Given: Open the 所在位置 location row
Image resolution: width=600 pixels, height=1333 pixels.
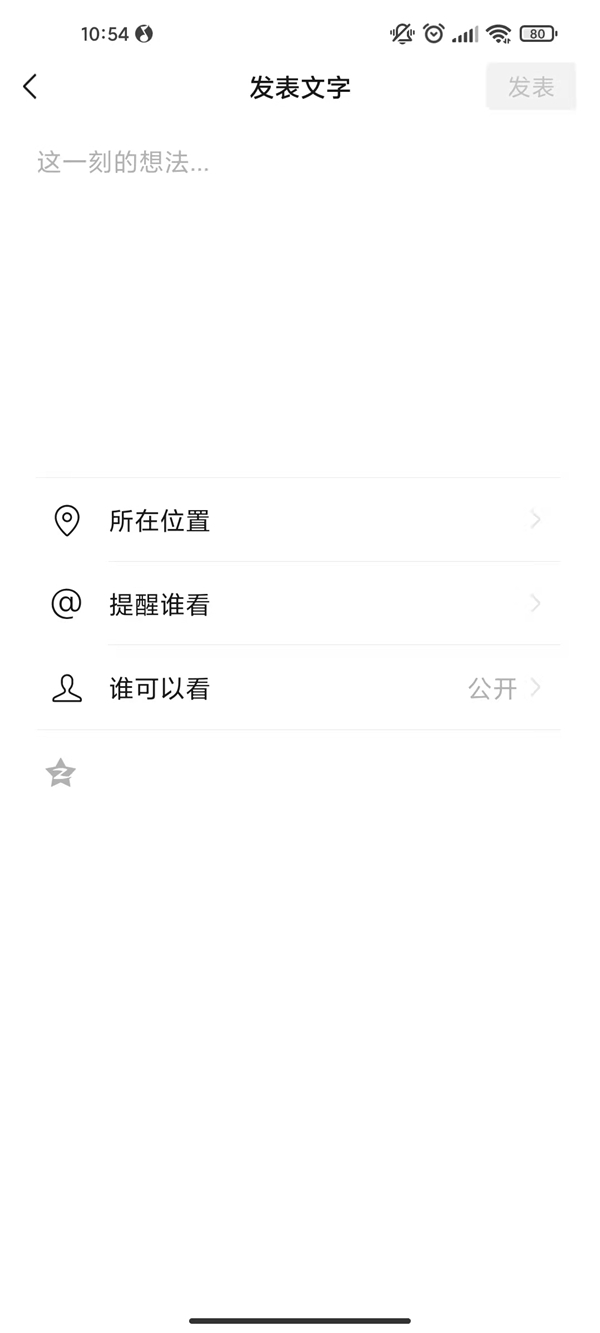Looking at the screenshot, I should click(x=298, y=520).
